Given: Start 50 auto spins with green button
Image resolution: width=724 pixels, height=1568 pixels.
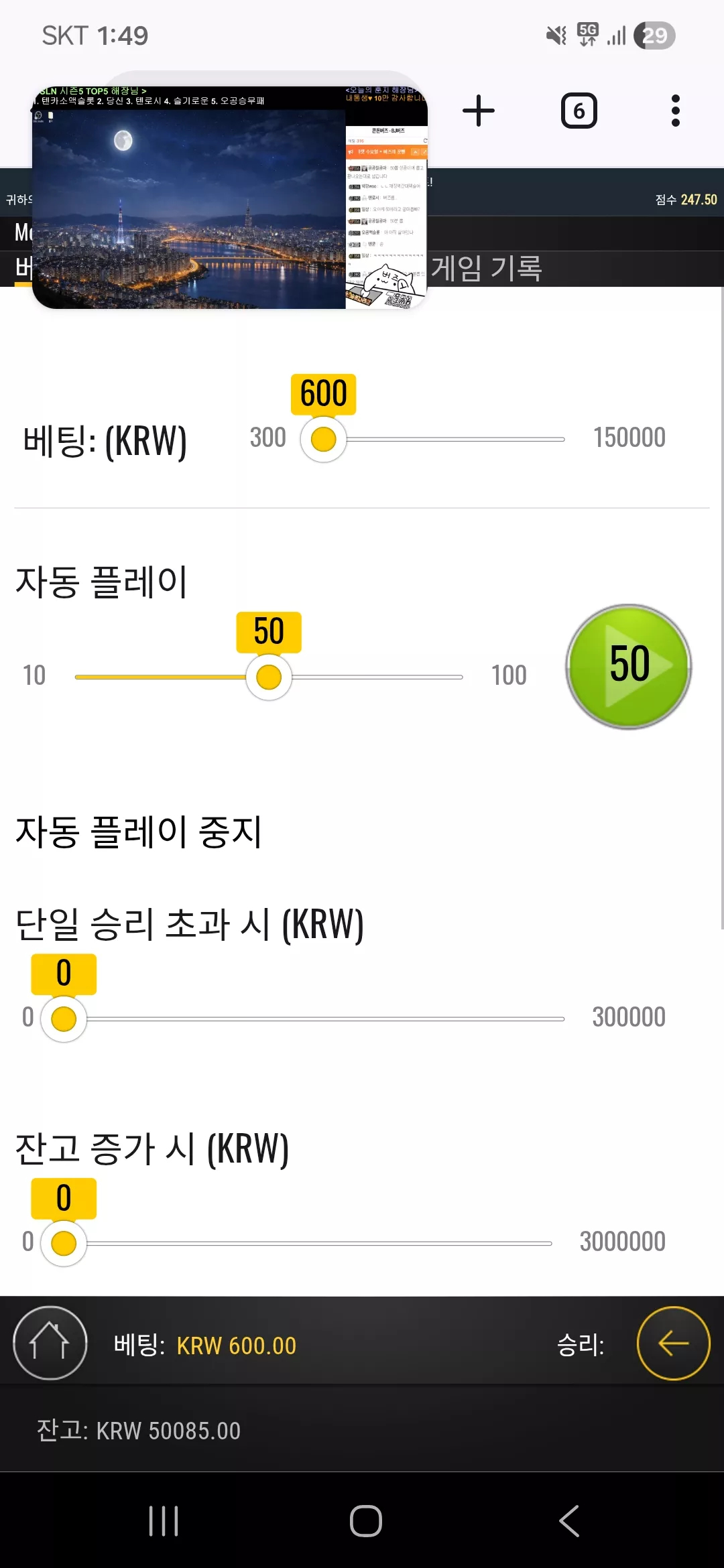Looking at the screenshot, I should coord(629,667).
